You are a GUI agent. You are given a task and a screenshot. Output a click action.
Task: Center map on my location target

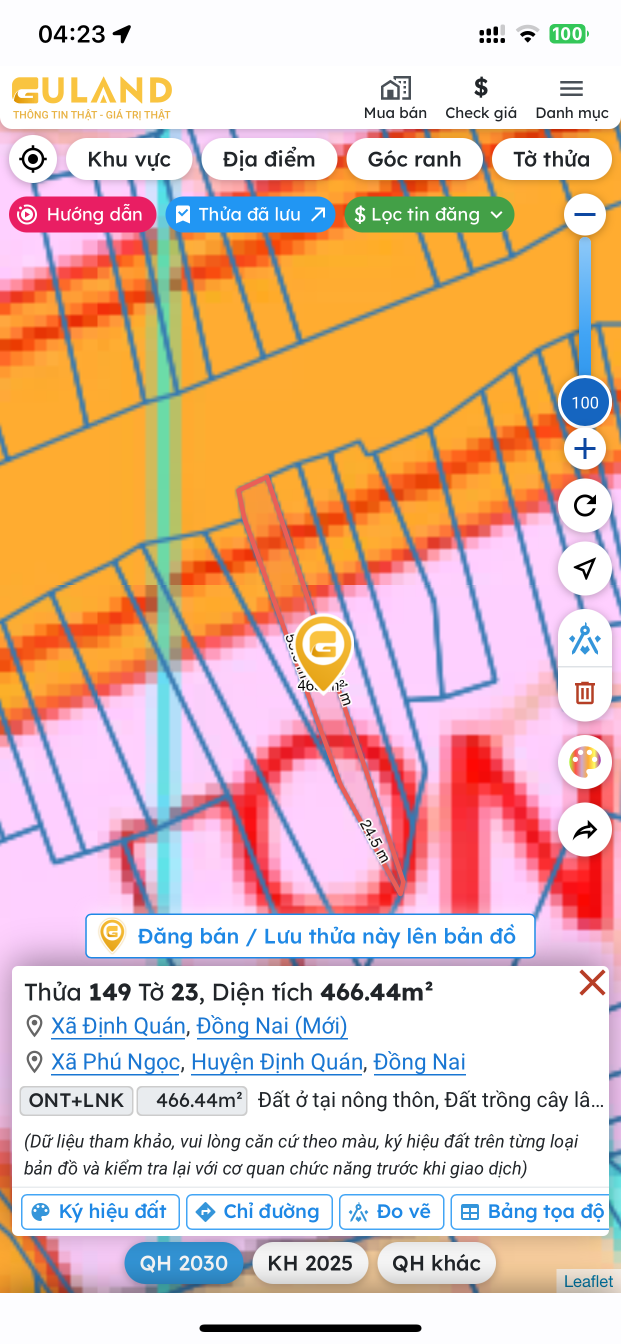coord(33,159)
